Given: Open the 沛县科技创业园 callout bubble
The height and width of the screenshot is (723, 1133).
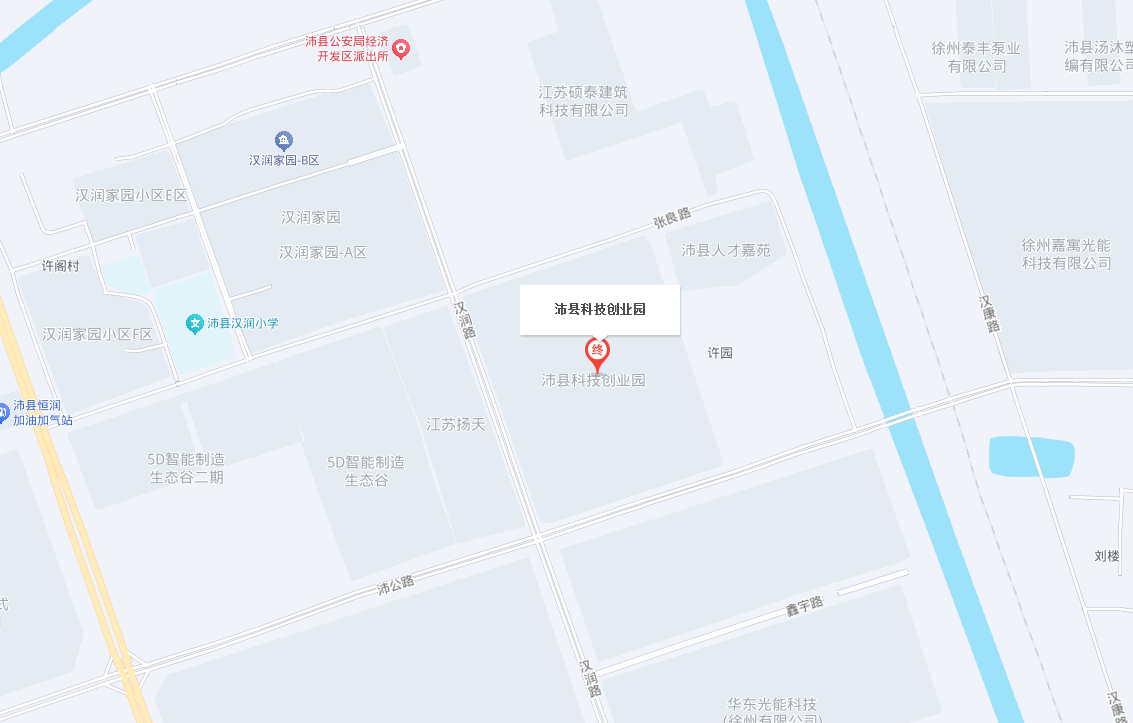Looking at the screenshot, I should pyautogui.click(x=600, y=309).
